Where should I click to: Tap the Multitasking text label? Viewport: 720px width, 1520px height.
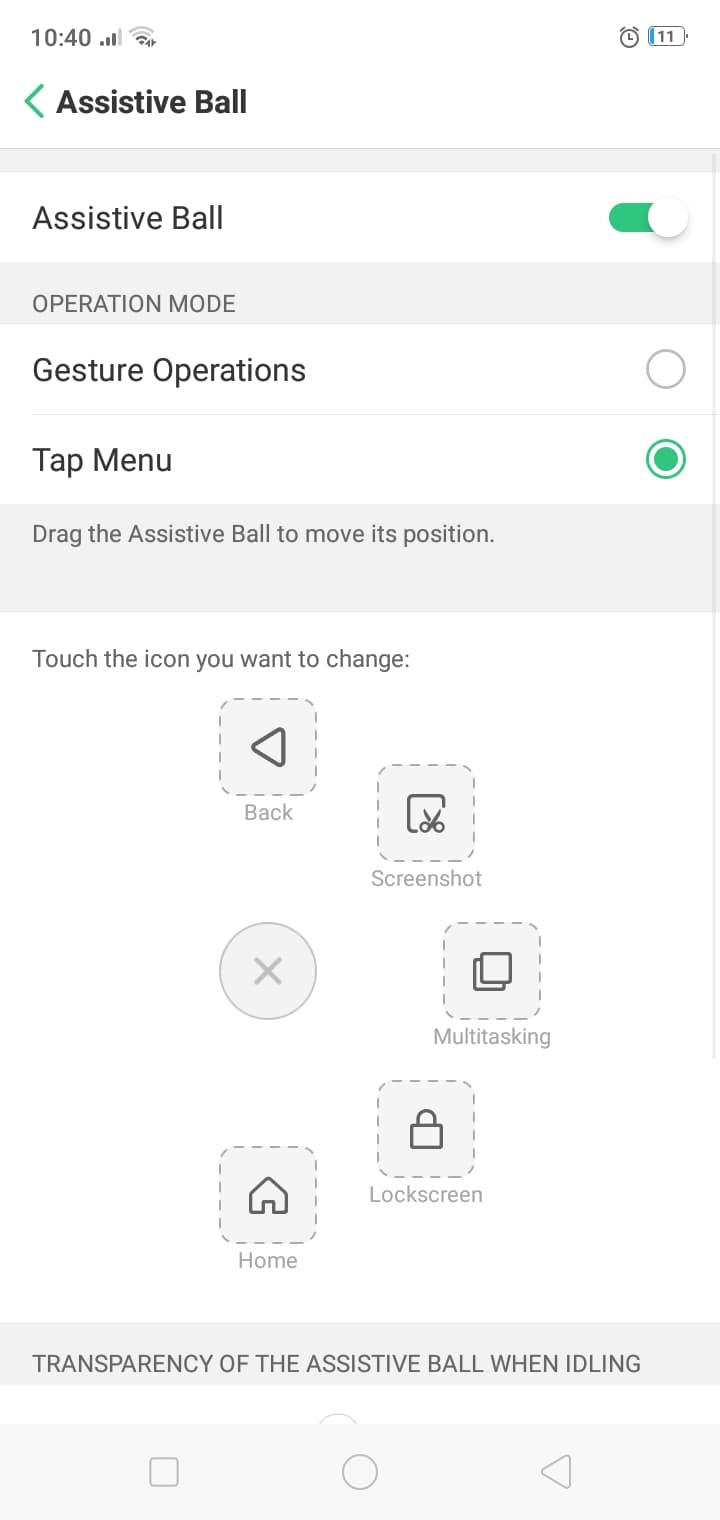point(491,1037)
